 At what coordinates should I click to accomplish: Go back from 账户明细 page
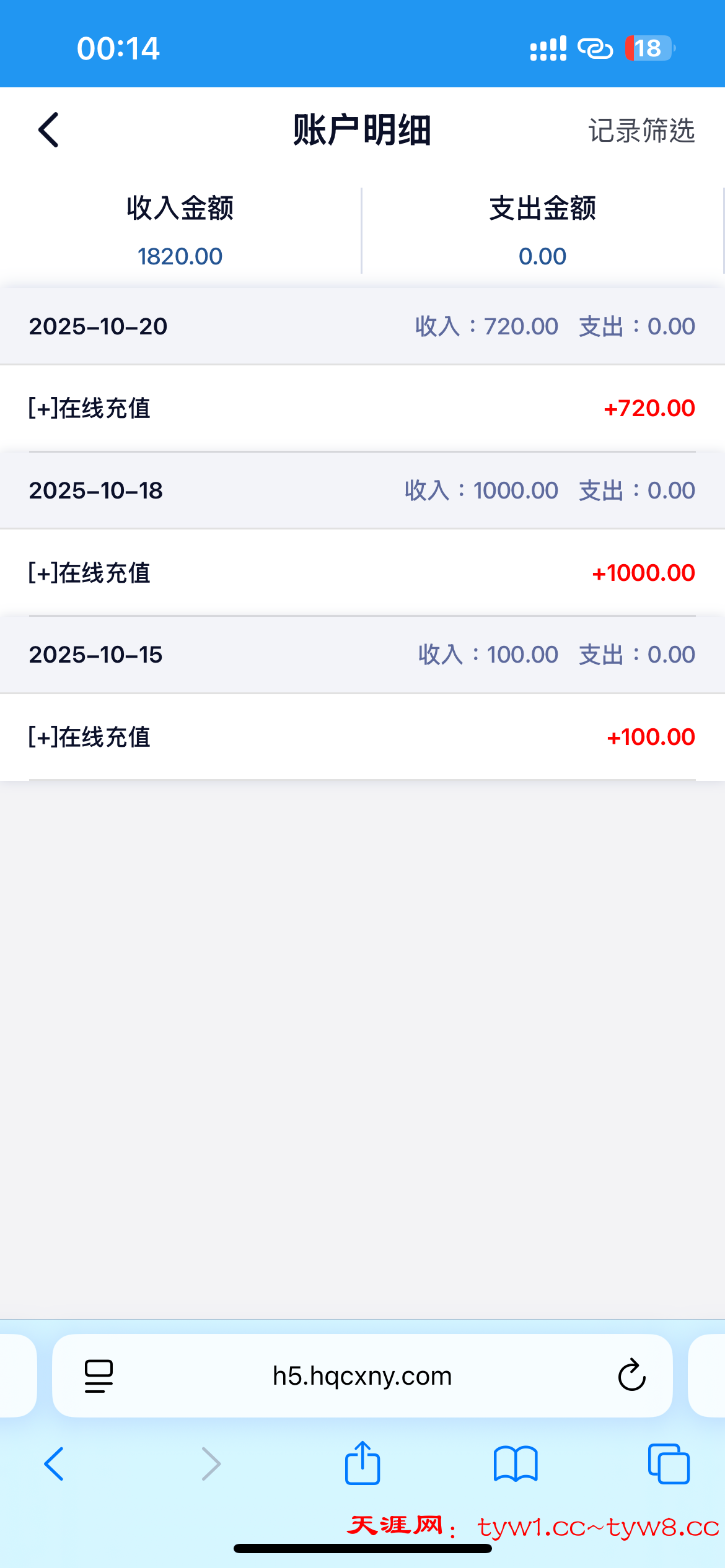48,130
